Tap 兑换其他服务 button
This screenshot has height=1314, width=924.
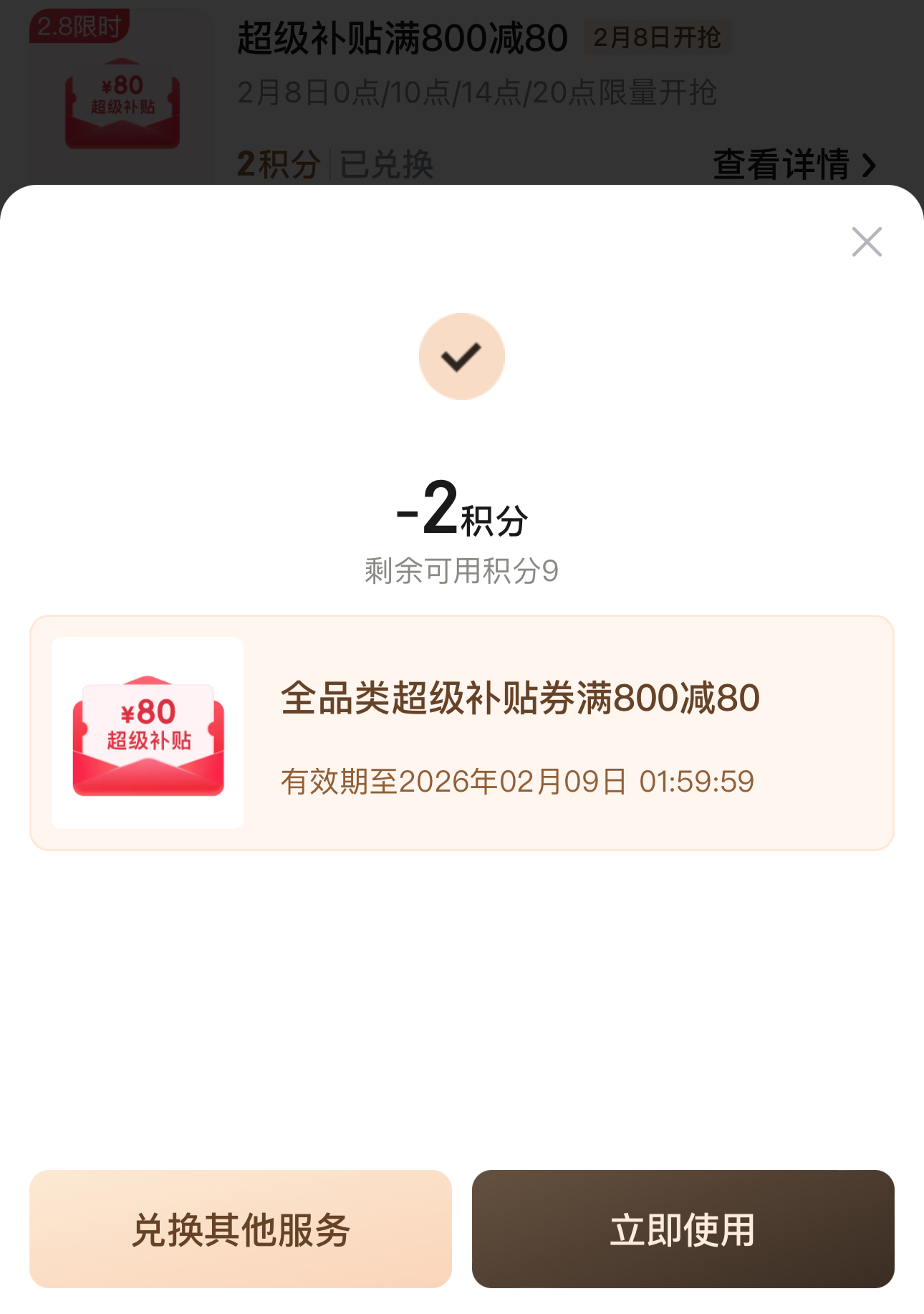(241, 1229)
